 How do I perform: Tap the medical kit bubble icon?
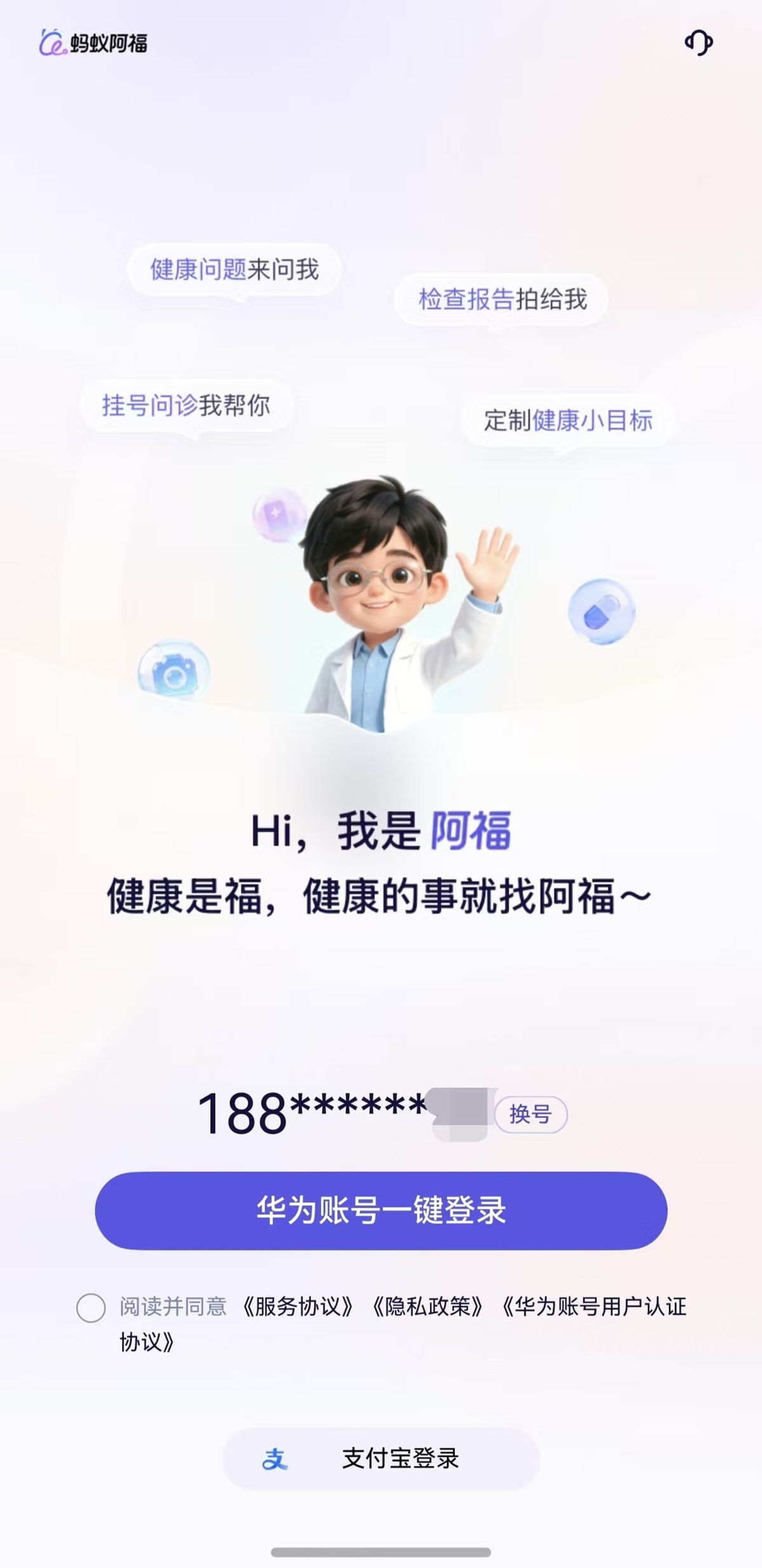click(x=277, y=513)
